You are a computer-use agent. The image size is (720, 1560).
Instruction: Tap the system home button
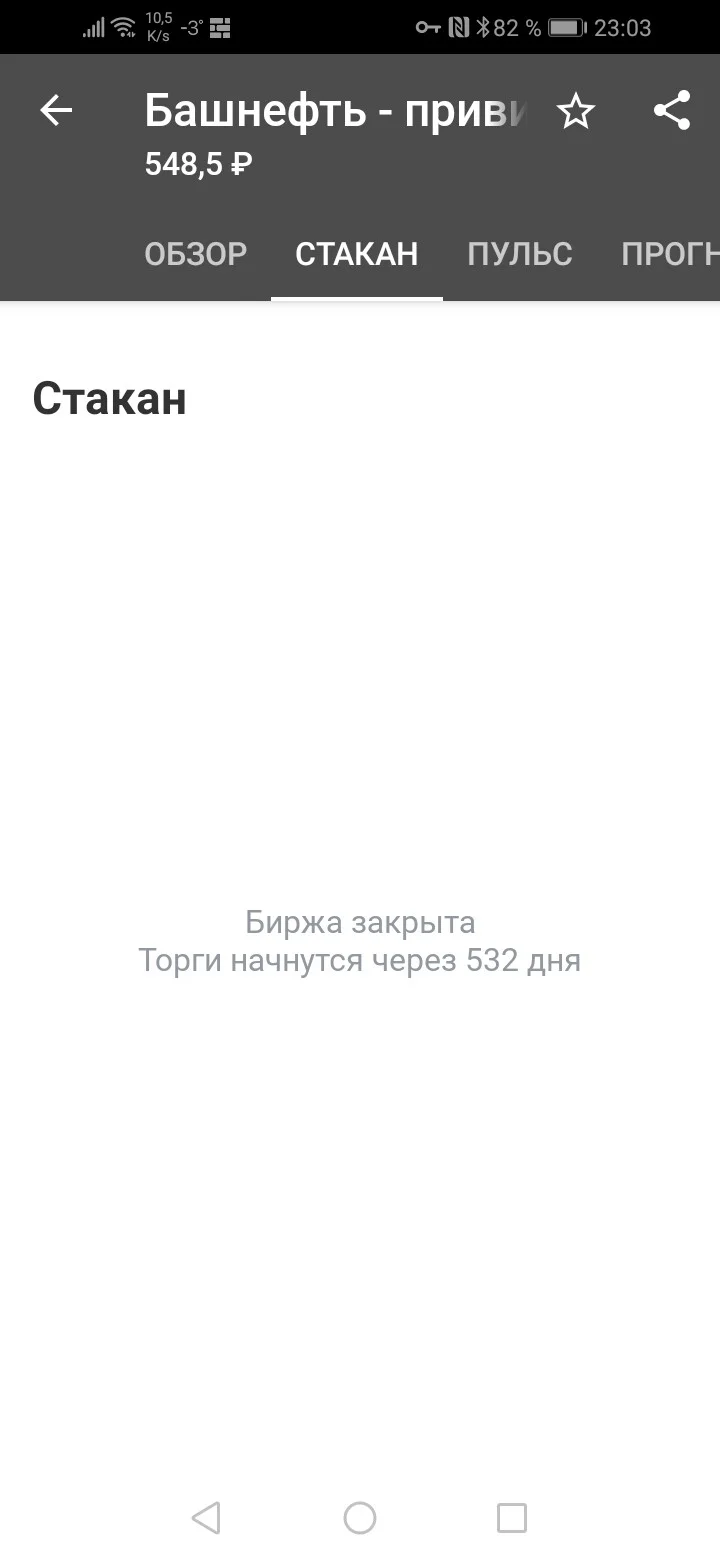(360, 1518)
